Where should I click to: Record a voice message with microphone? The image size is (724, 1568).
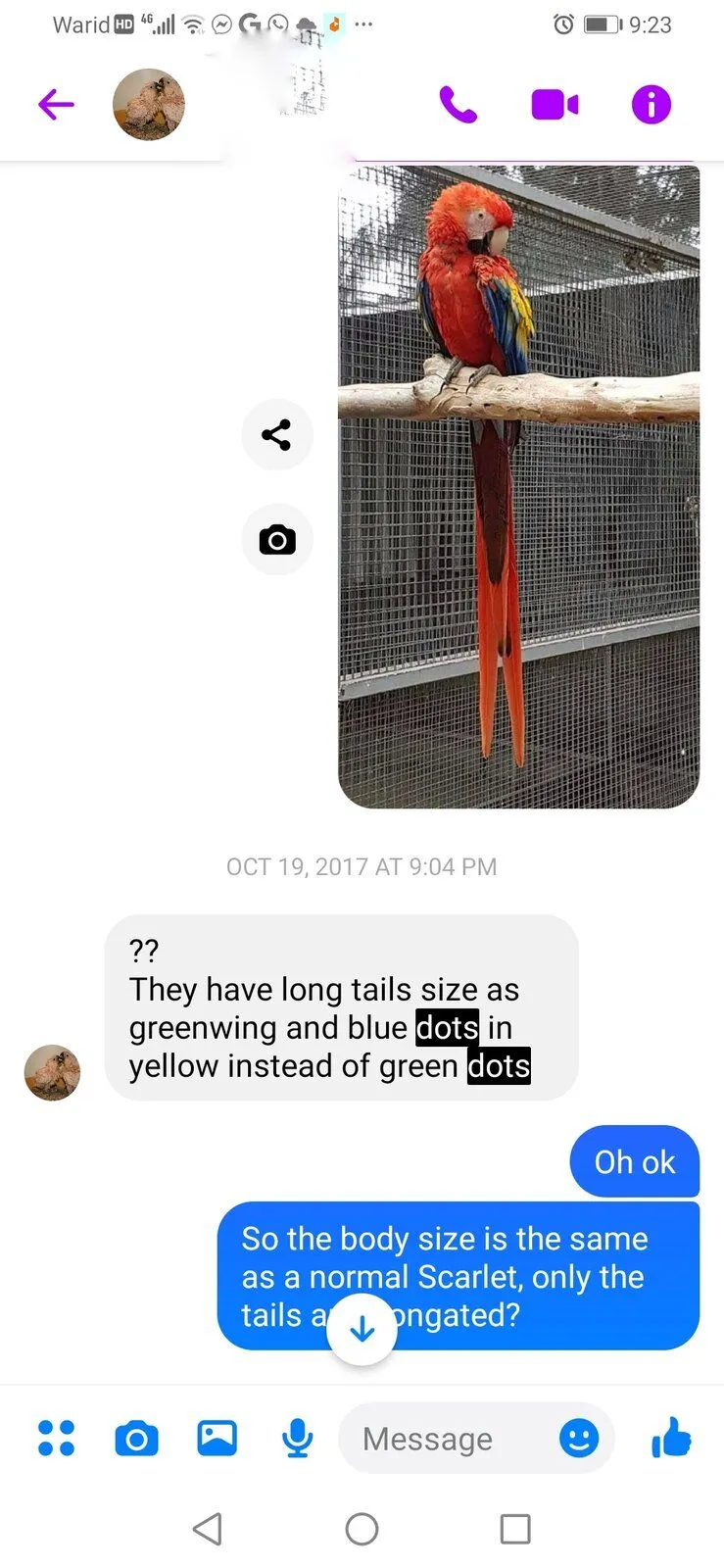(297, 1438)
